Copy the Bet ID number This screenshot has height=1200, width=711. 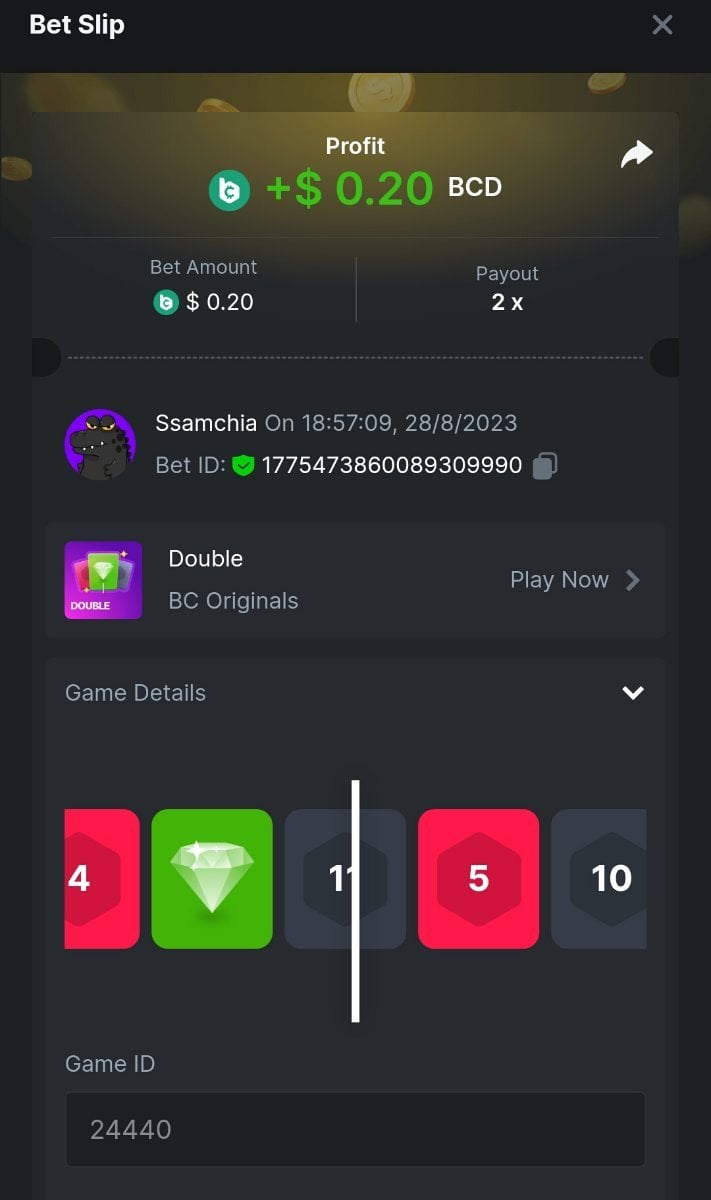coord(544,465)
